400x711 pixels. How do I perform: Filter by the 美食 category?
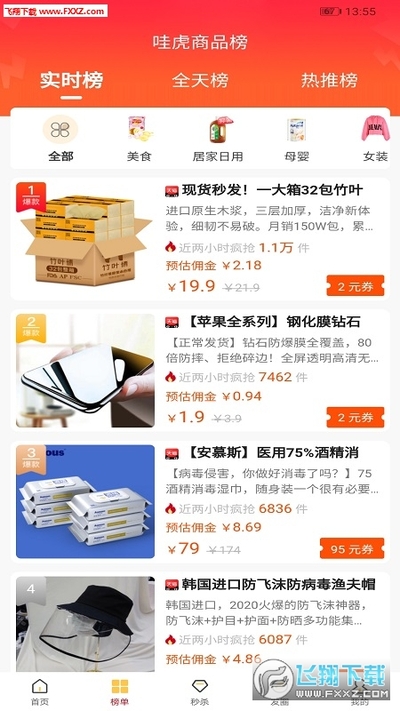(139, 139)
